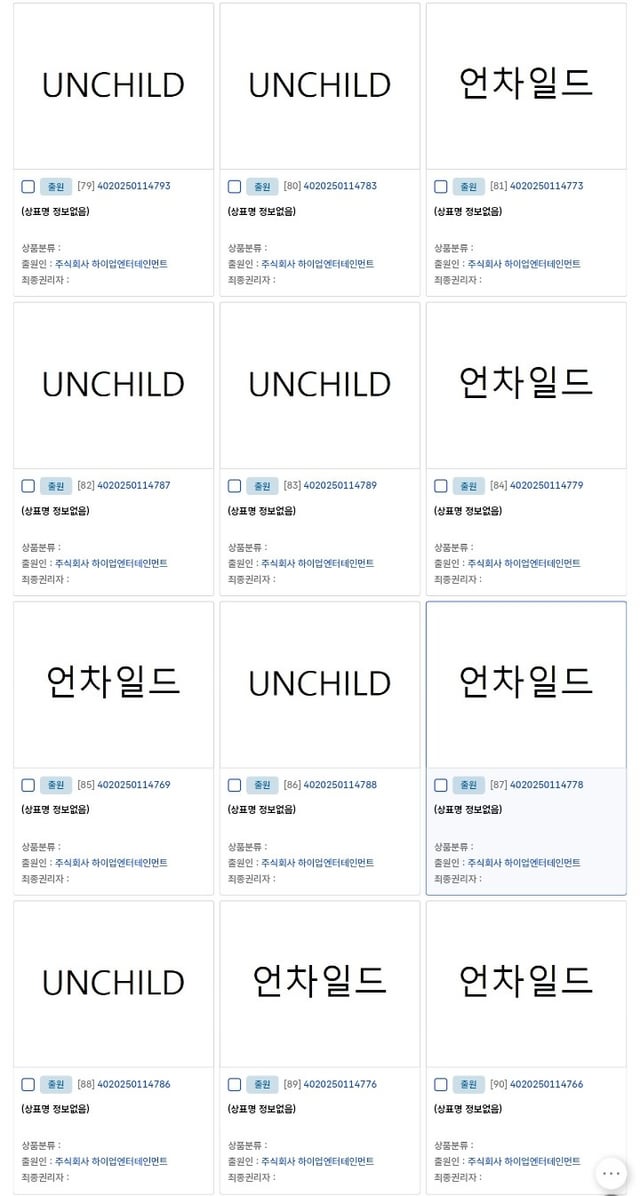The width and height of the screenshot is (640, 1196).
Task: Open application number 4020250114773
Action: point(546,186)
